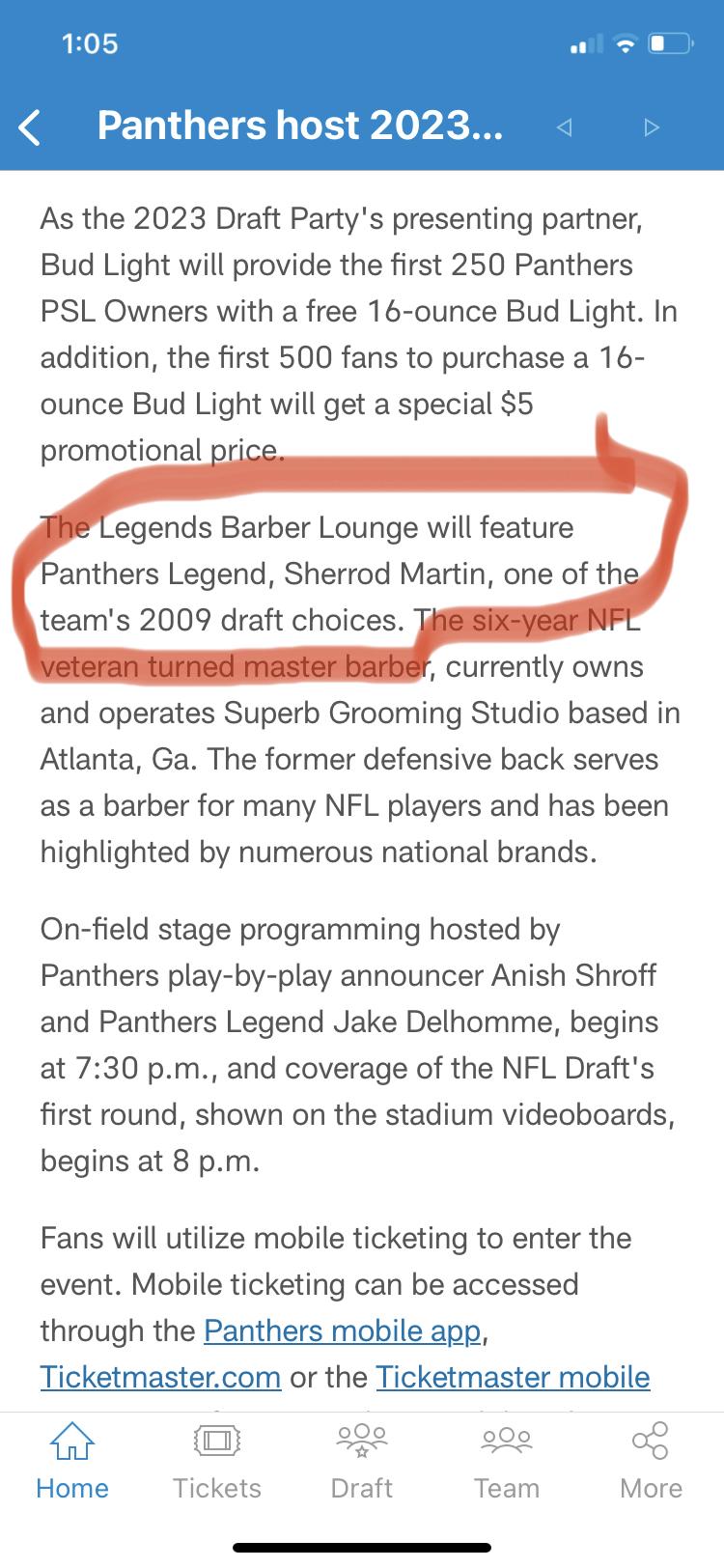Image resolution: width=724 pixels, height=1568 pixels.
Task: Open the More tab
Action: pyautogui.click(x=651, y=1461)
